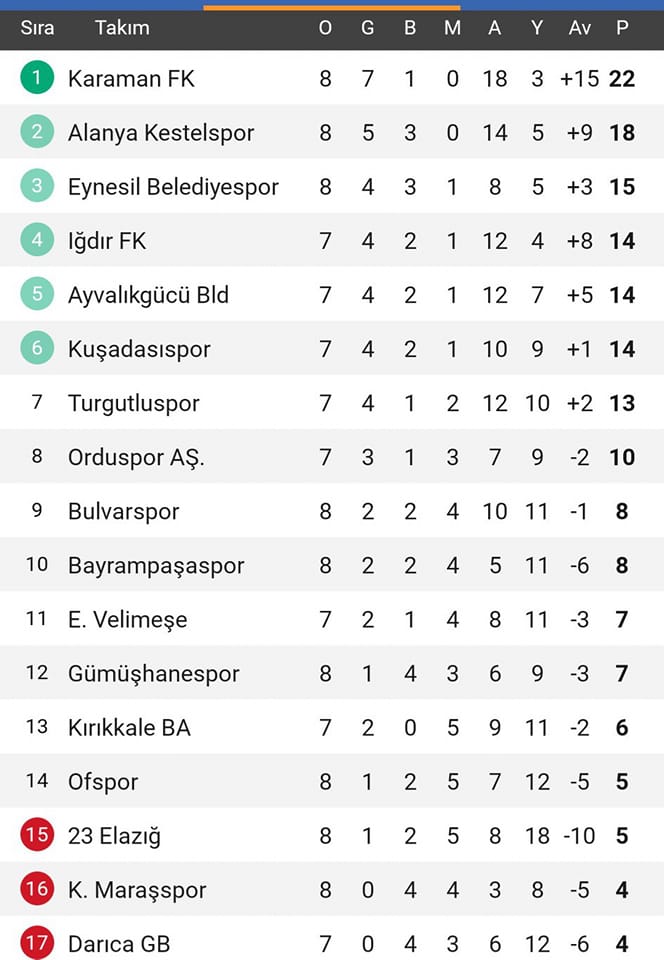Viewport: 664px width, 960px height.
Task: Open Alanya Kestelspor team row
Action: [x=161, y=133]
